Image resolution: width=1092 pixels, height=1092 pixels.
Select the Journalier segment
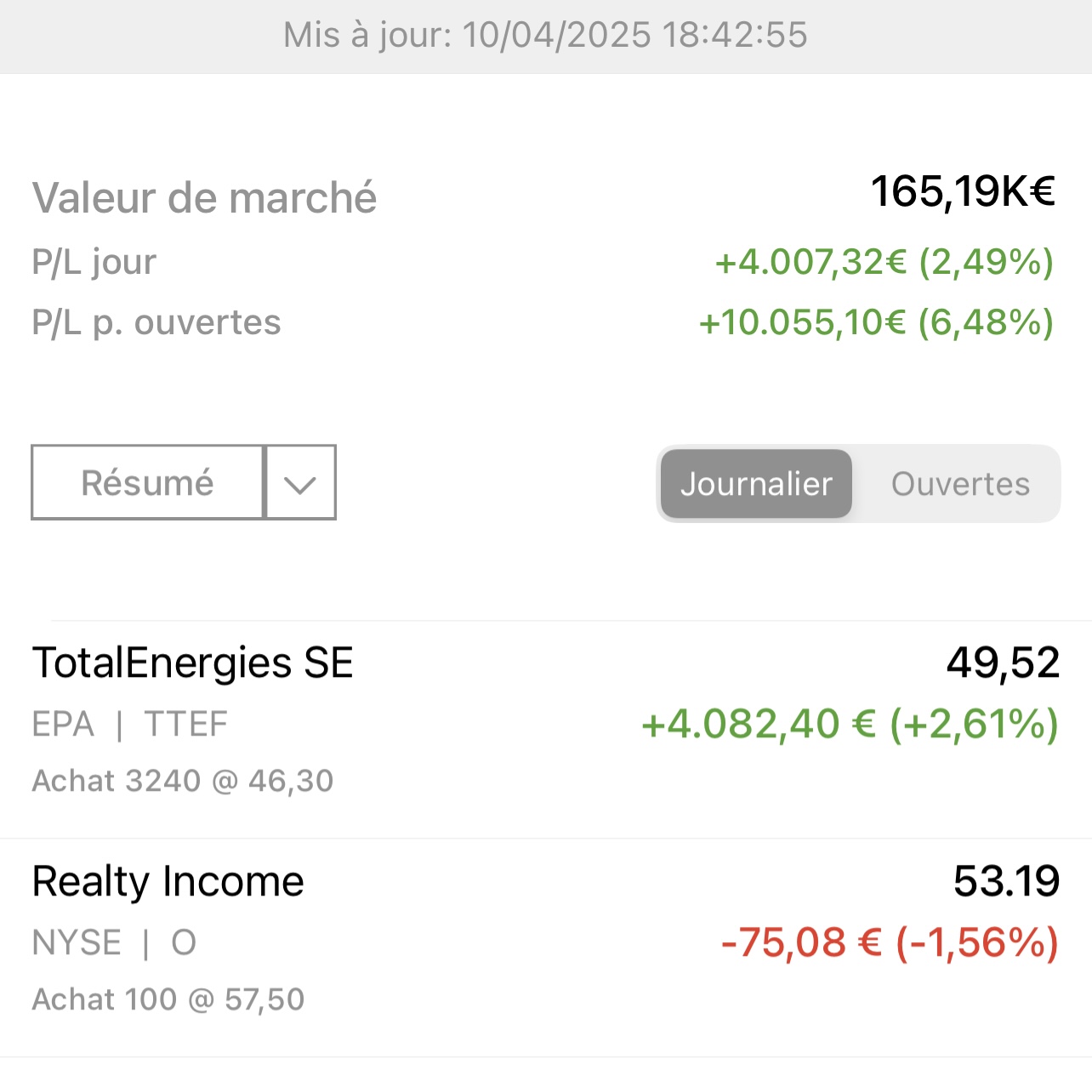756,484
